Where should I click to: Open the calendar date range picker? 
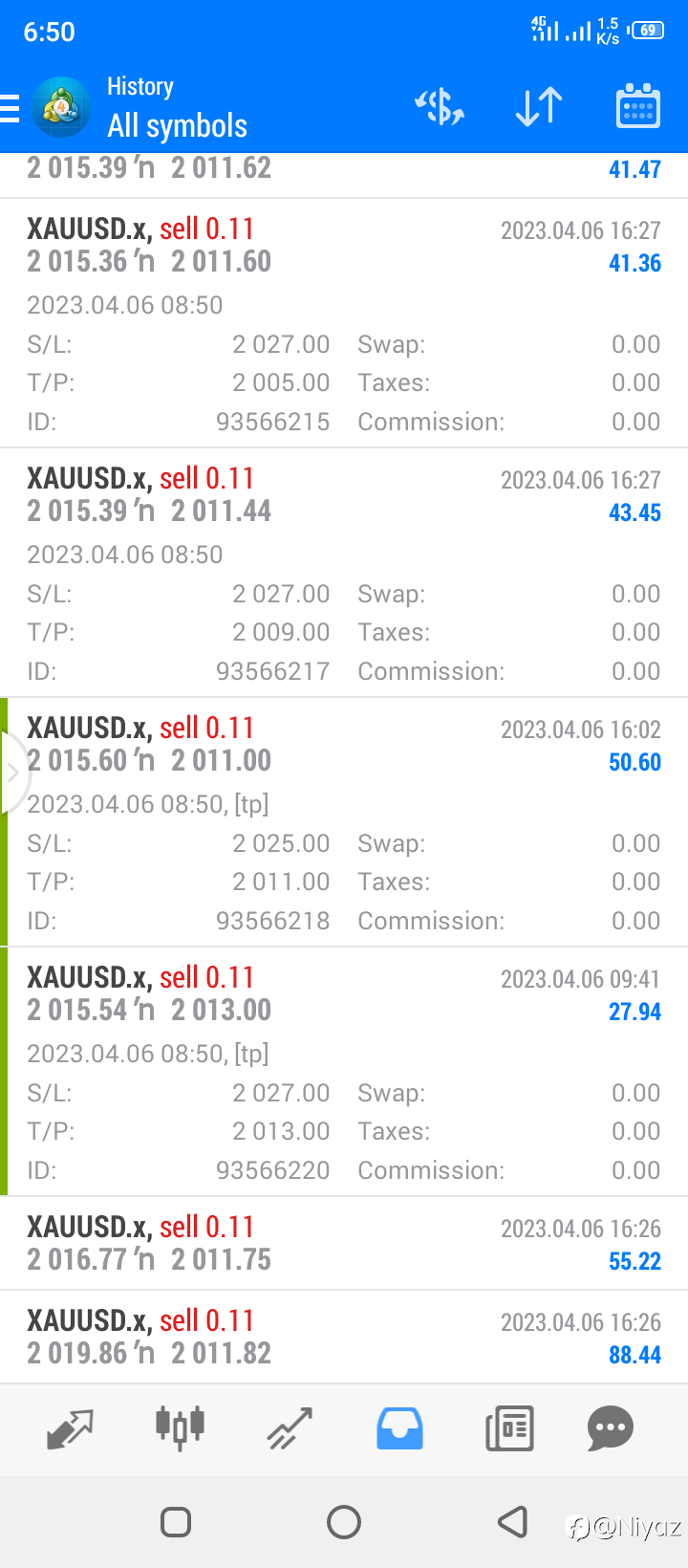(x=637, y=106)
